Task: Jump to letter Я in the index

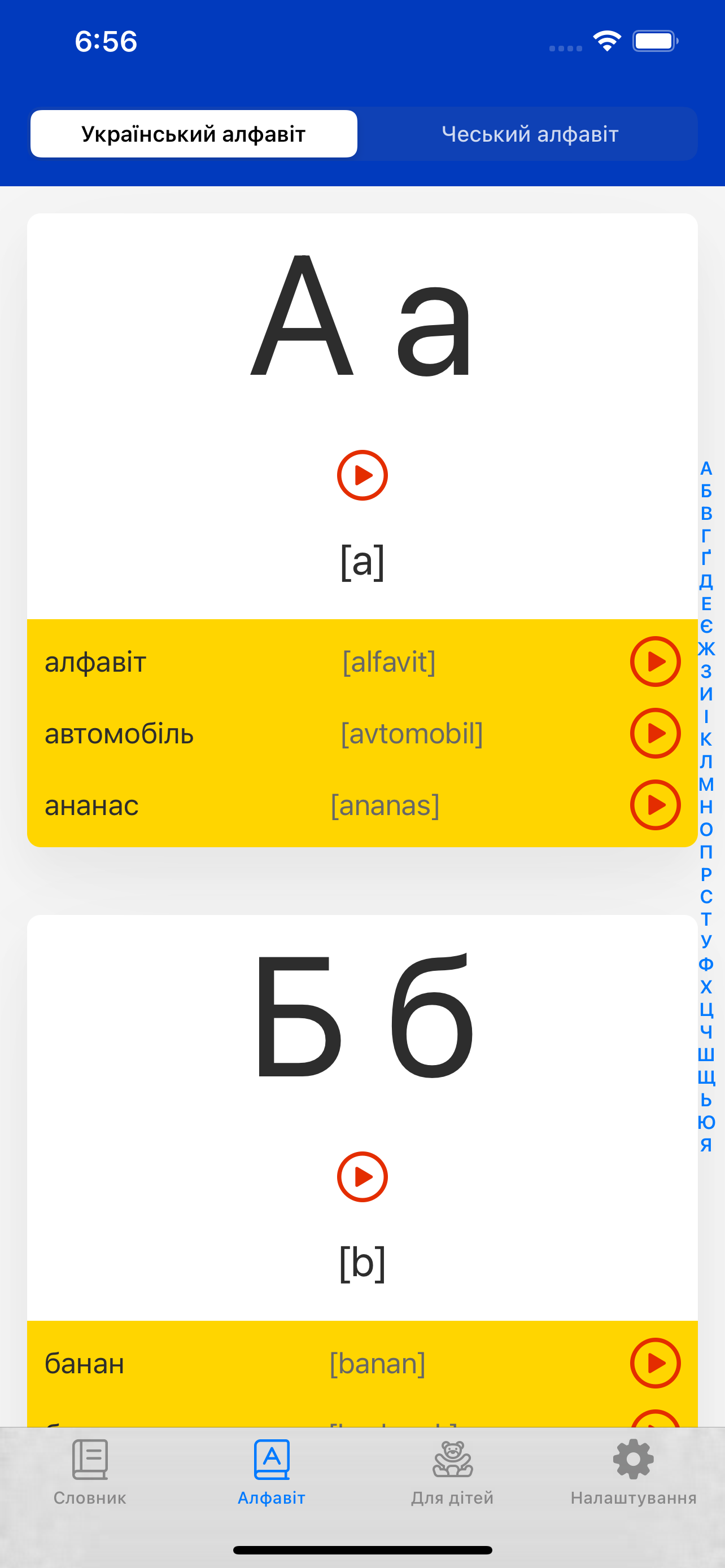Action: tap(706, 1145)
